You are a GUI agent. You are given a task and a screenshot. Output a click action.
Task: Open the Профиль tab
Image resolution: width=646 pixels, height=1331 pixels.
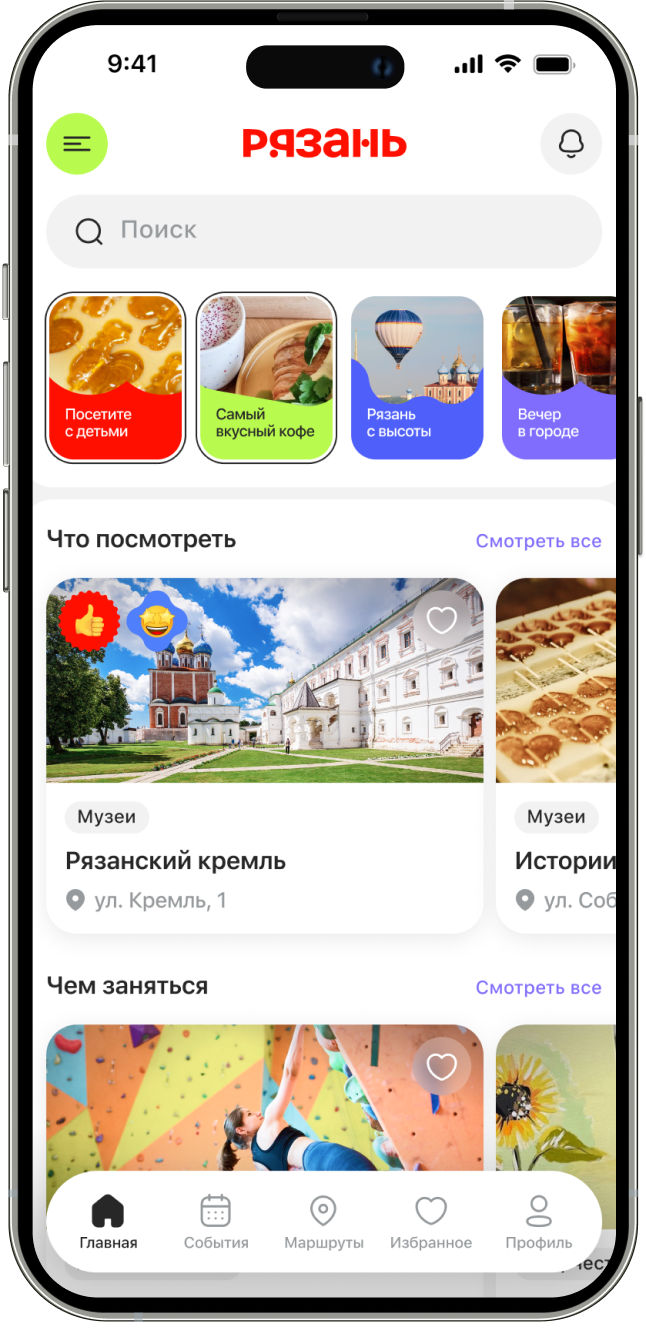(539, 1222)
